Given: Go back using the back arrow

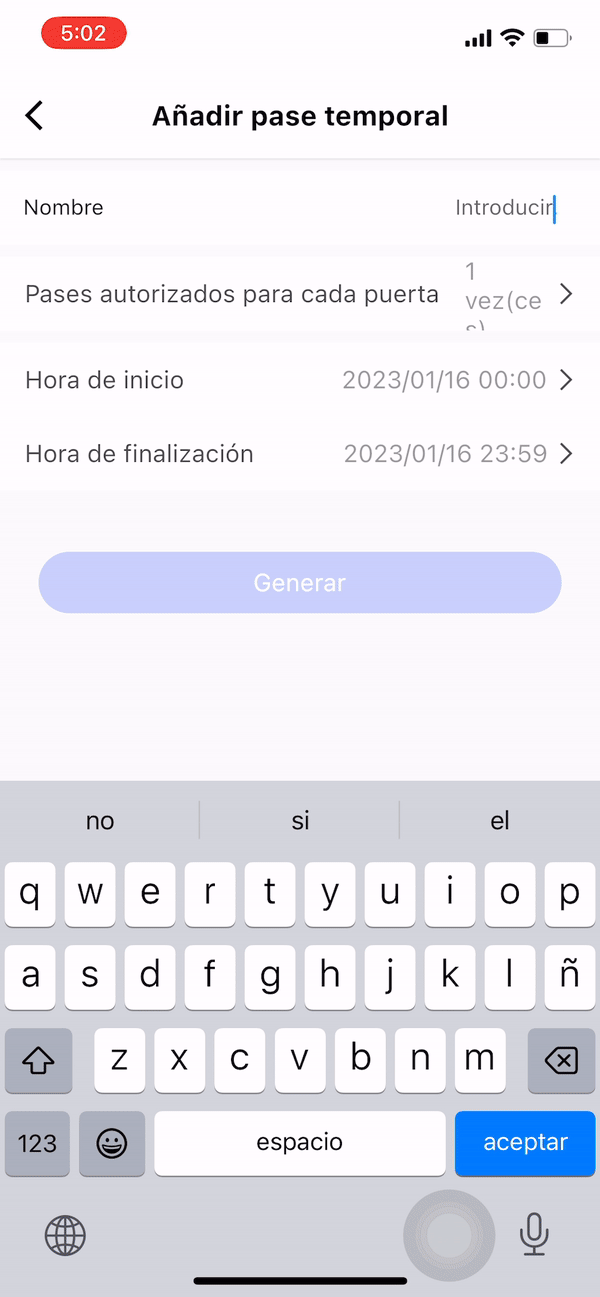Looking at the screenshot, I should [35, 116].
